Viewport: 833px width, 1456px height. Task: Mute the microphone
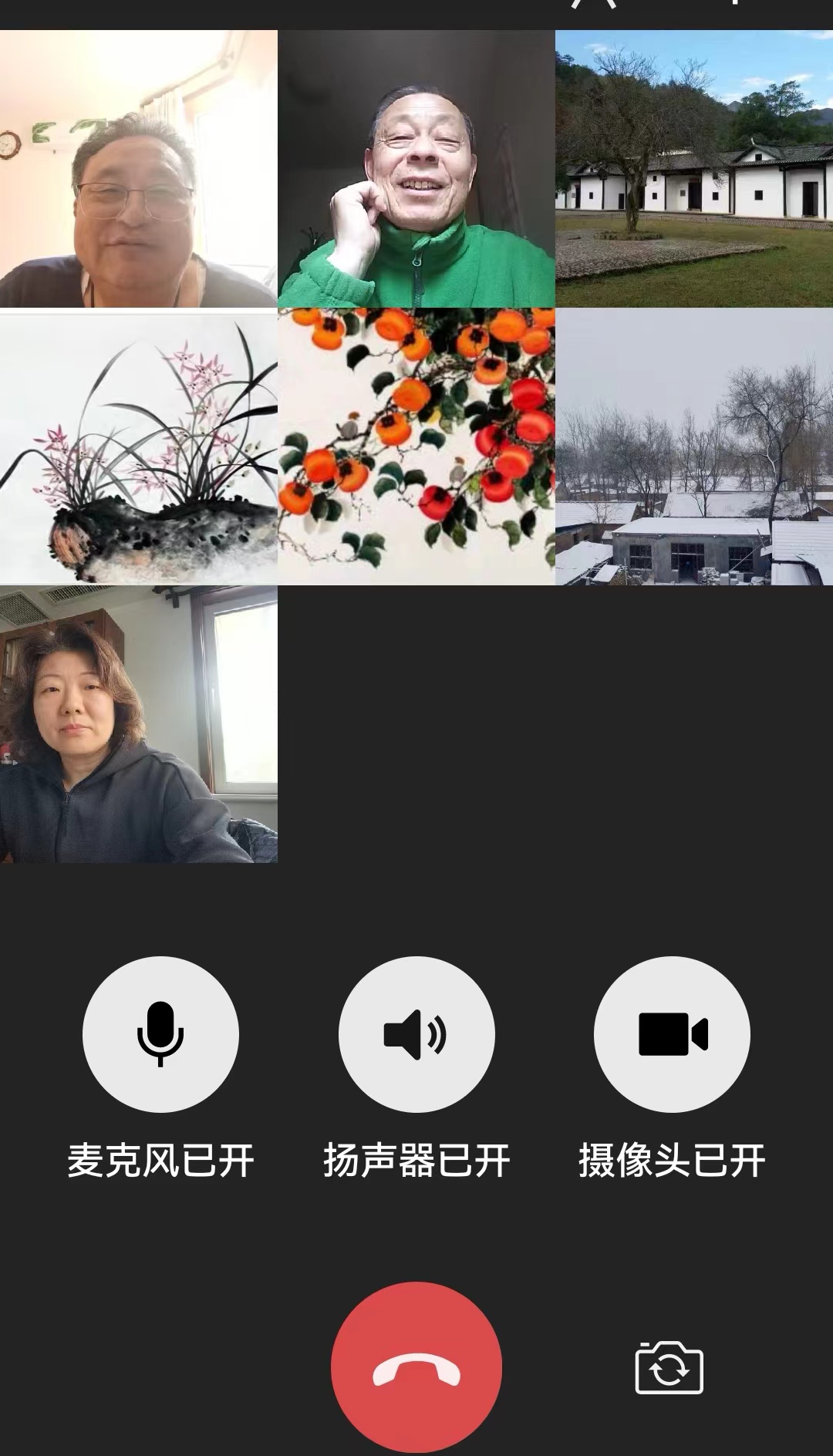point(160,1034)
